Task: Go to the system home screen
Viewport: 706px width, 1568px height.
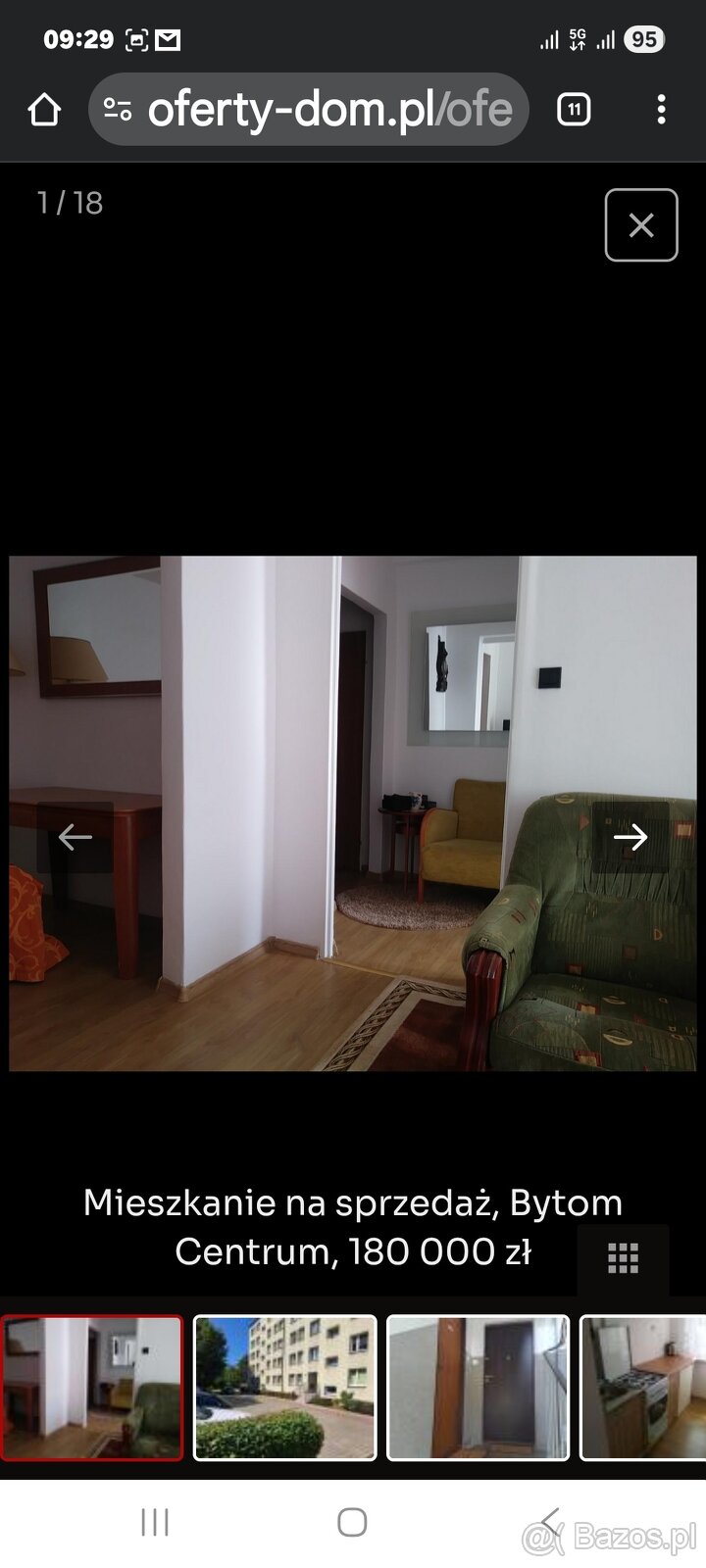Action: pos(352,1522)
